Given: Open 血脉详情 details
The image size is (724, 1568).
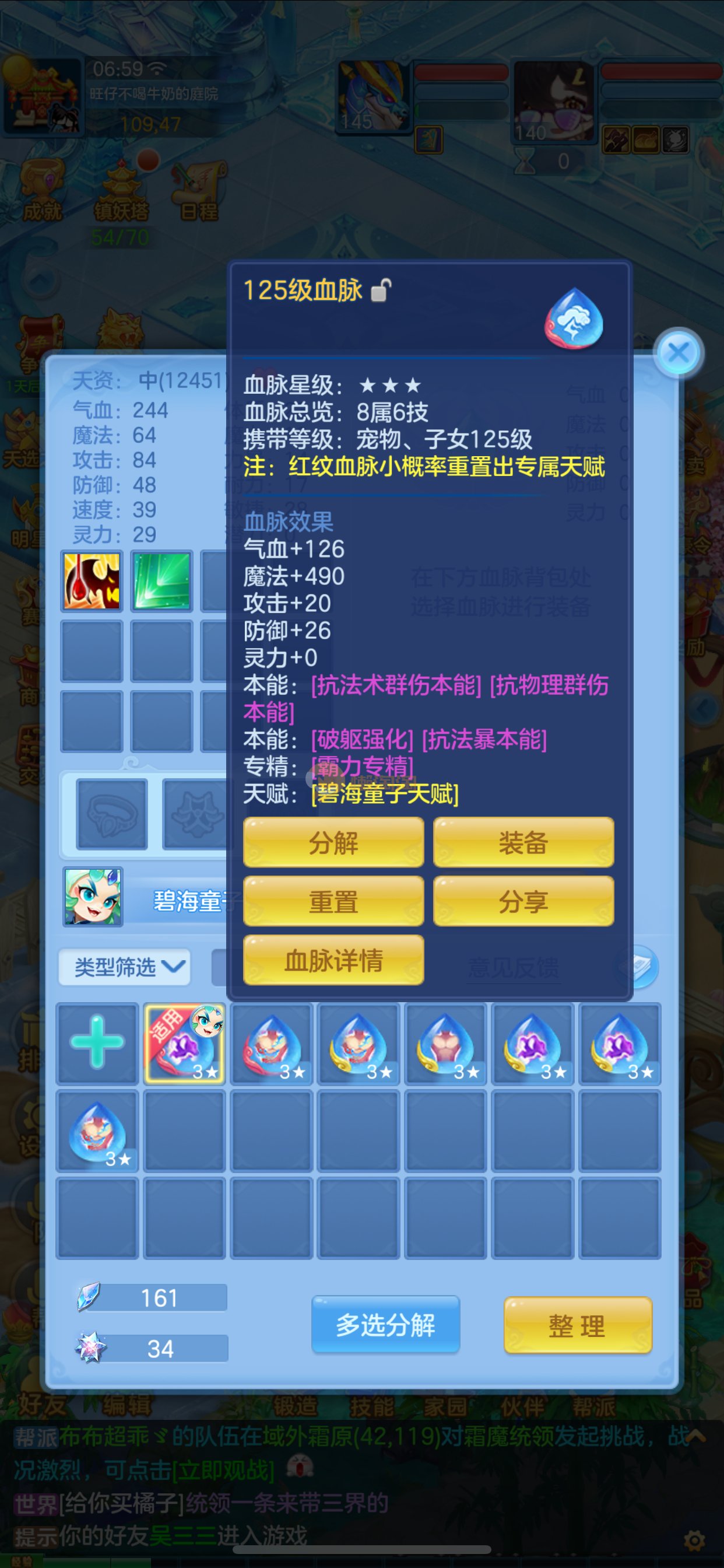Looking at the screenshot, I should (x=333, y=961).
